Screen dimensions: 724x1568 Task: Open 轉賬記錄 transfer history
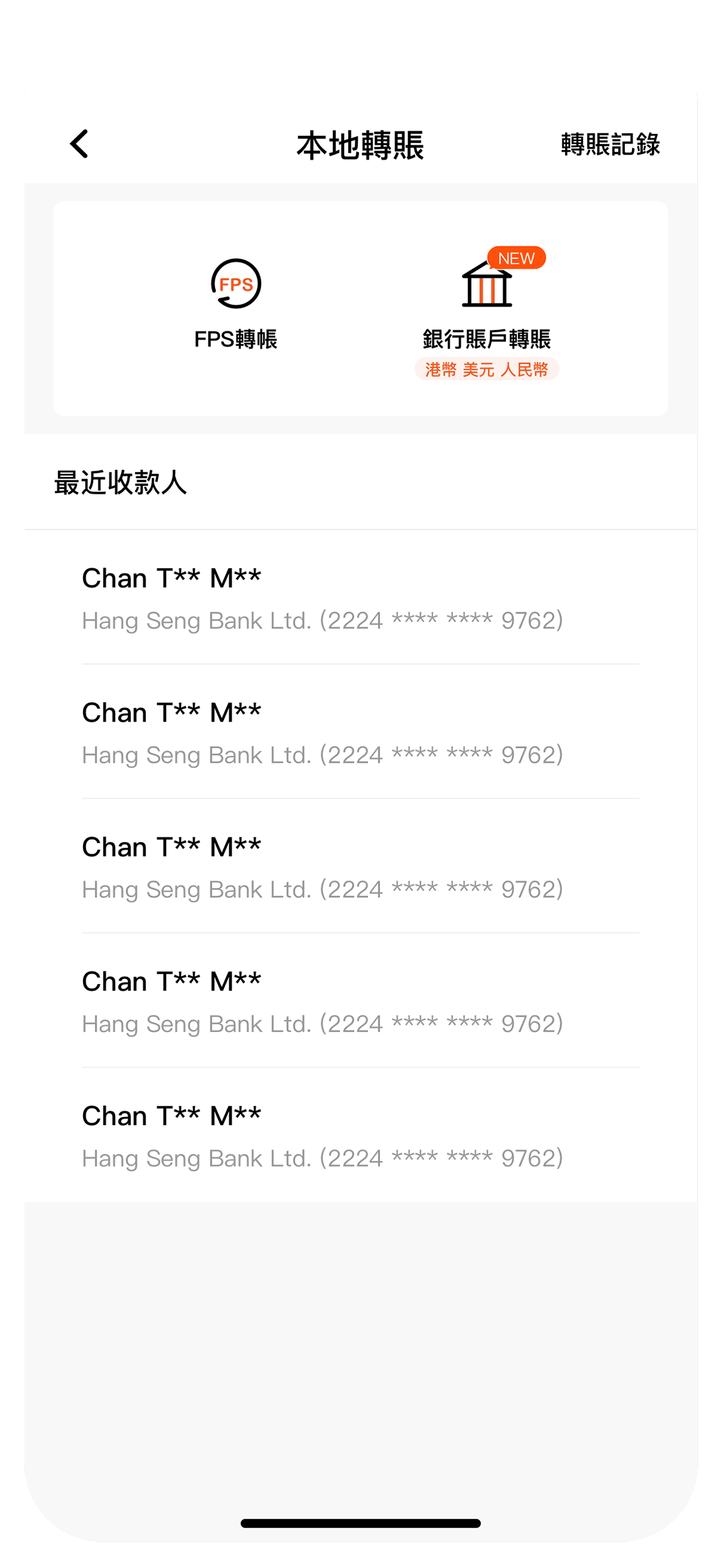pos(609,144)
